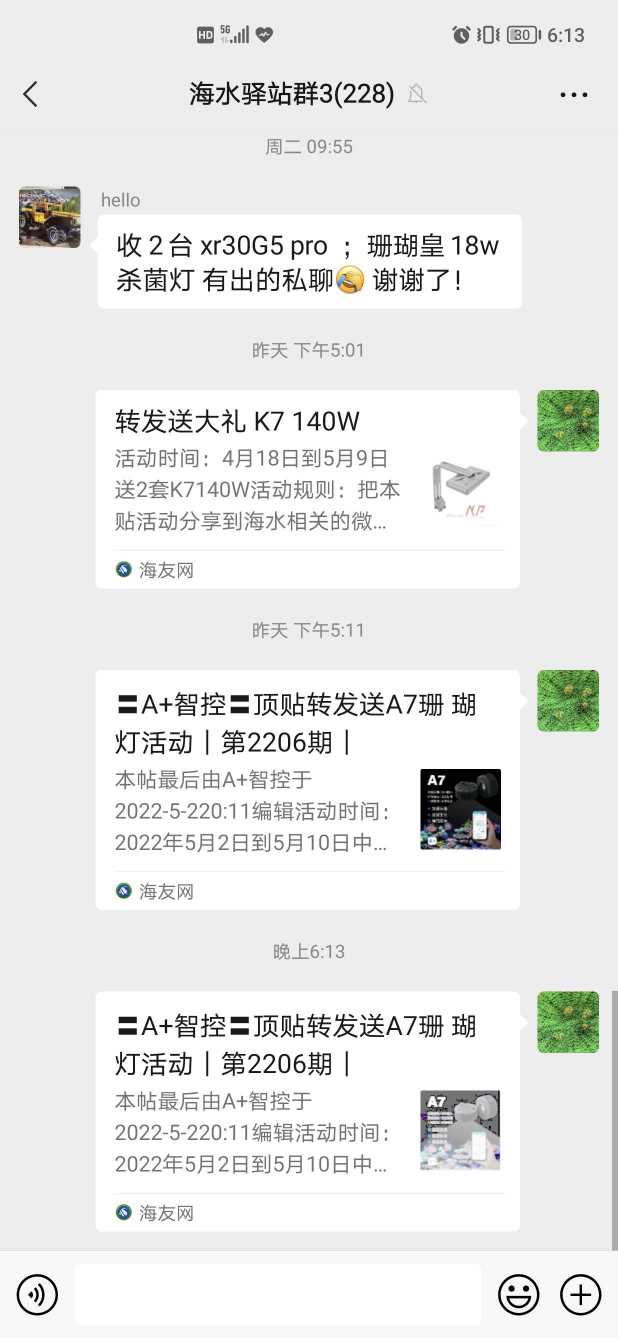Open the plus attachment menu
Image resolution: width=618 pixels, height=1338 pixels.
tap(580, 1295)
